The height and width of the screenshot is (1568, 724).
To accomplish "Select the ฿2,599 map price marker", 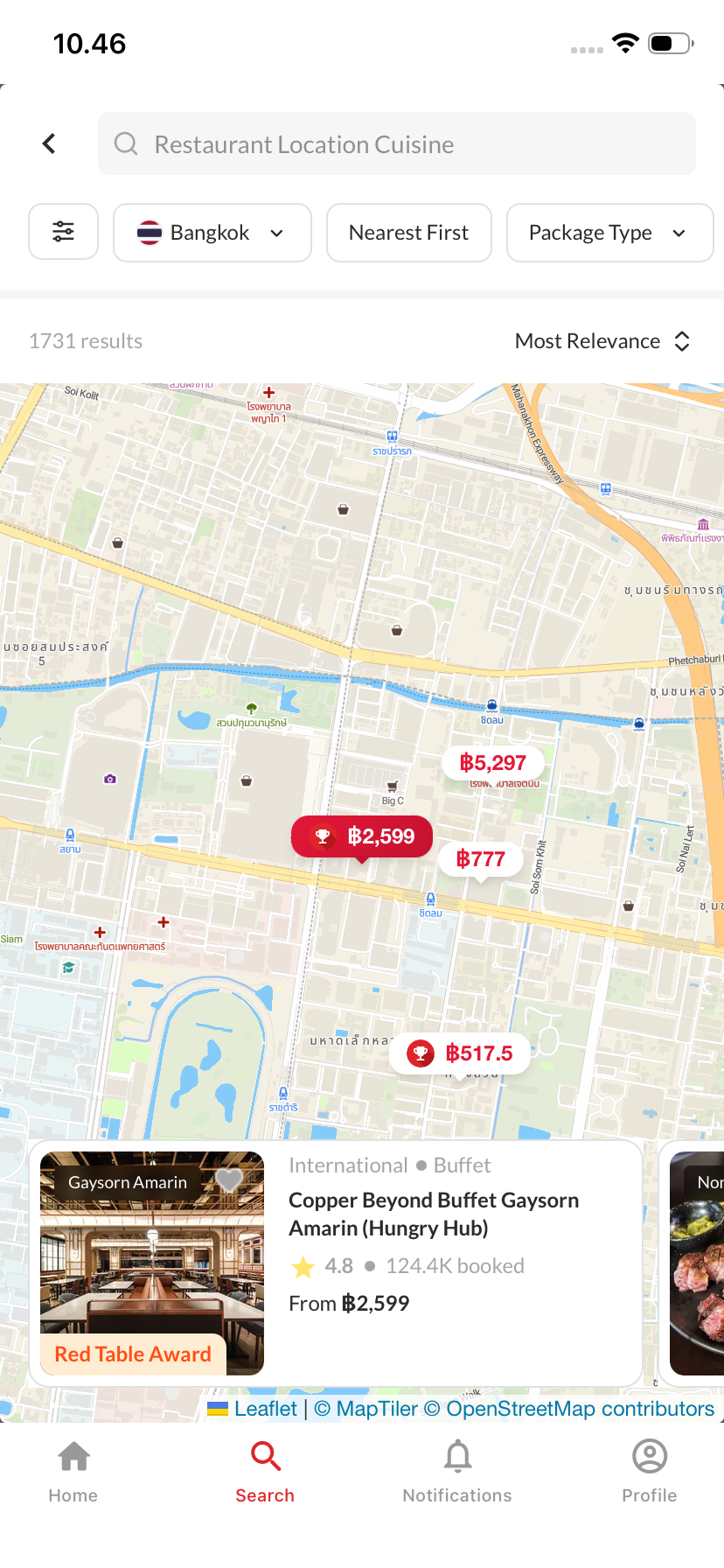I will click(363, 836).
